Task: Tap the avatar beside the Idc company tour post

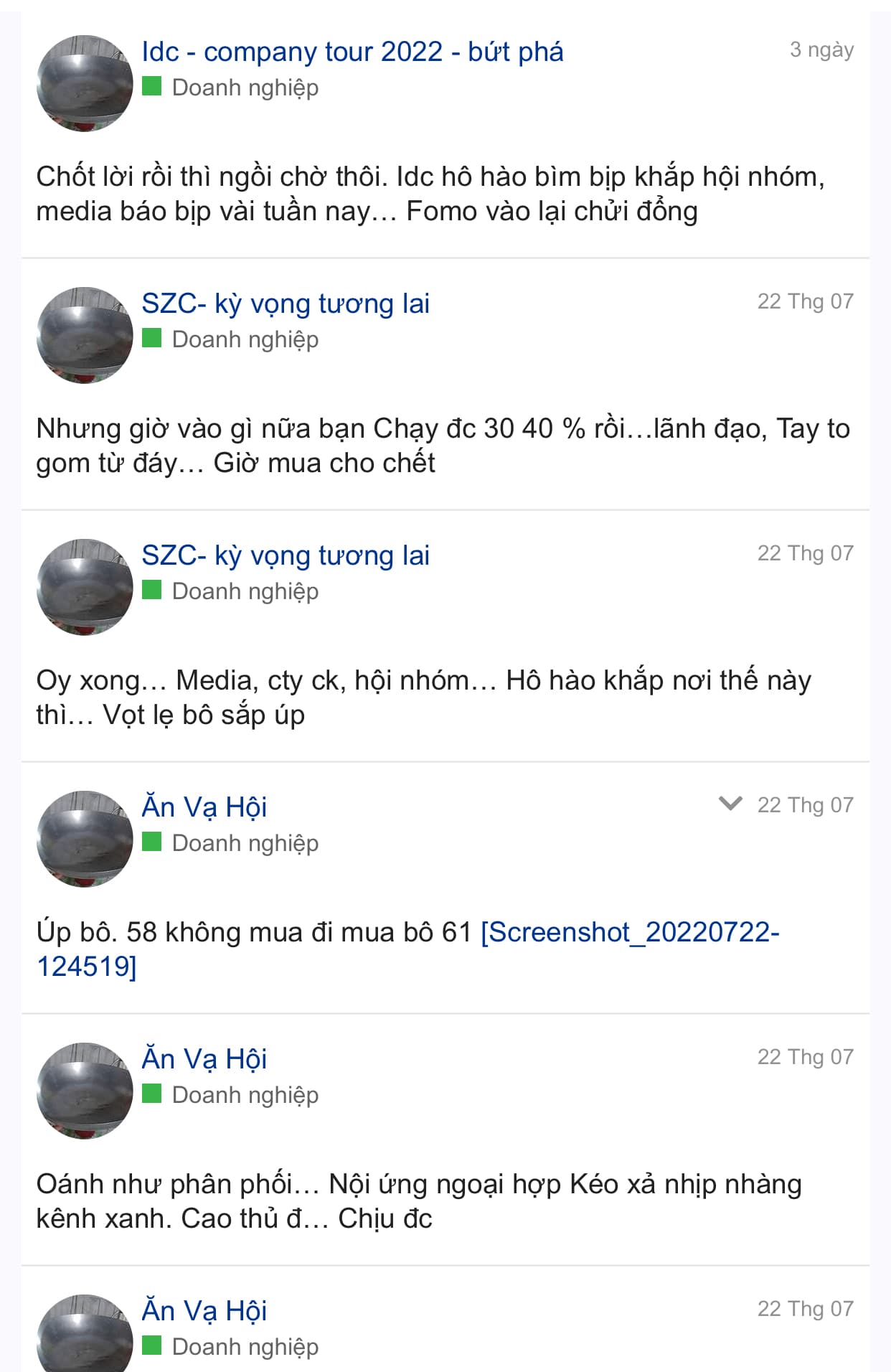Action: 85,83
